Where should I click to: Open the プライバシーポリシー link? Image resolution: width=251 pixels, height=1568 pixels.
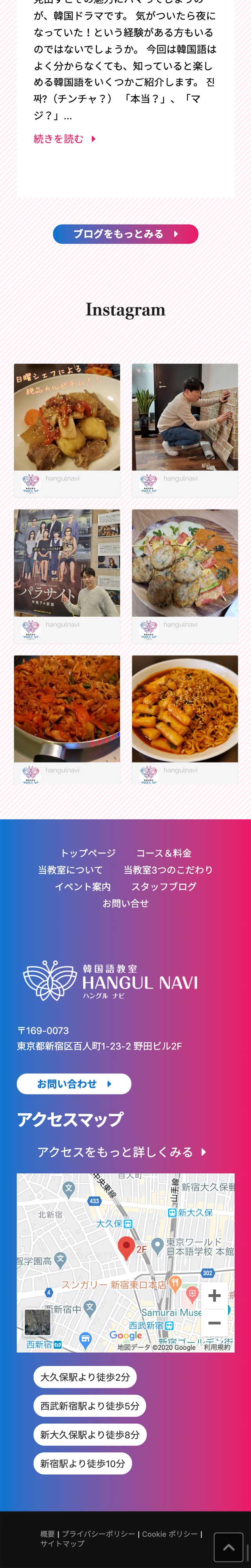[99, 1534]
